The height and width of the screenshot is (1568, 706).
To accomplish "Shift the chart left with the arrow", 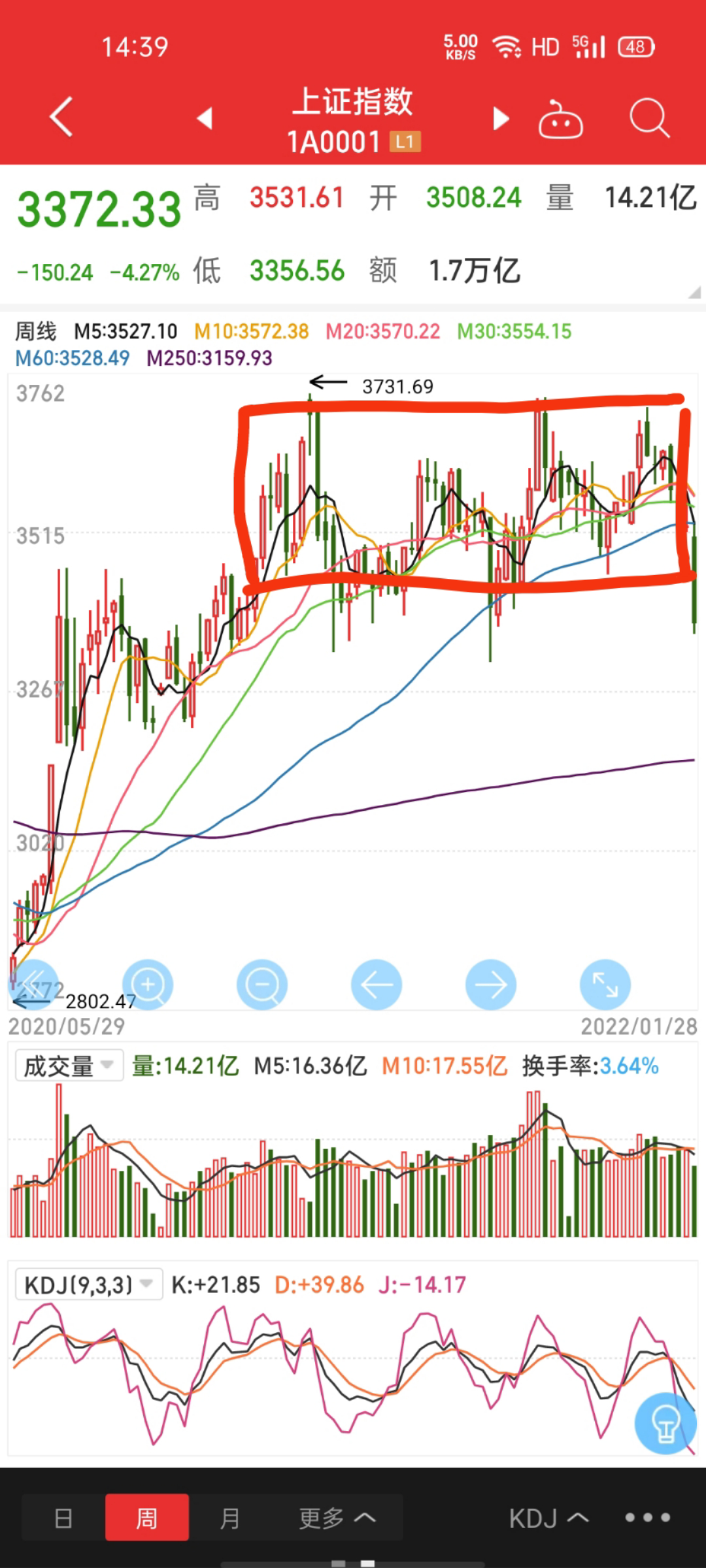I will click(x=377, y=985).
